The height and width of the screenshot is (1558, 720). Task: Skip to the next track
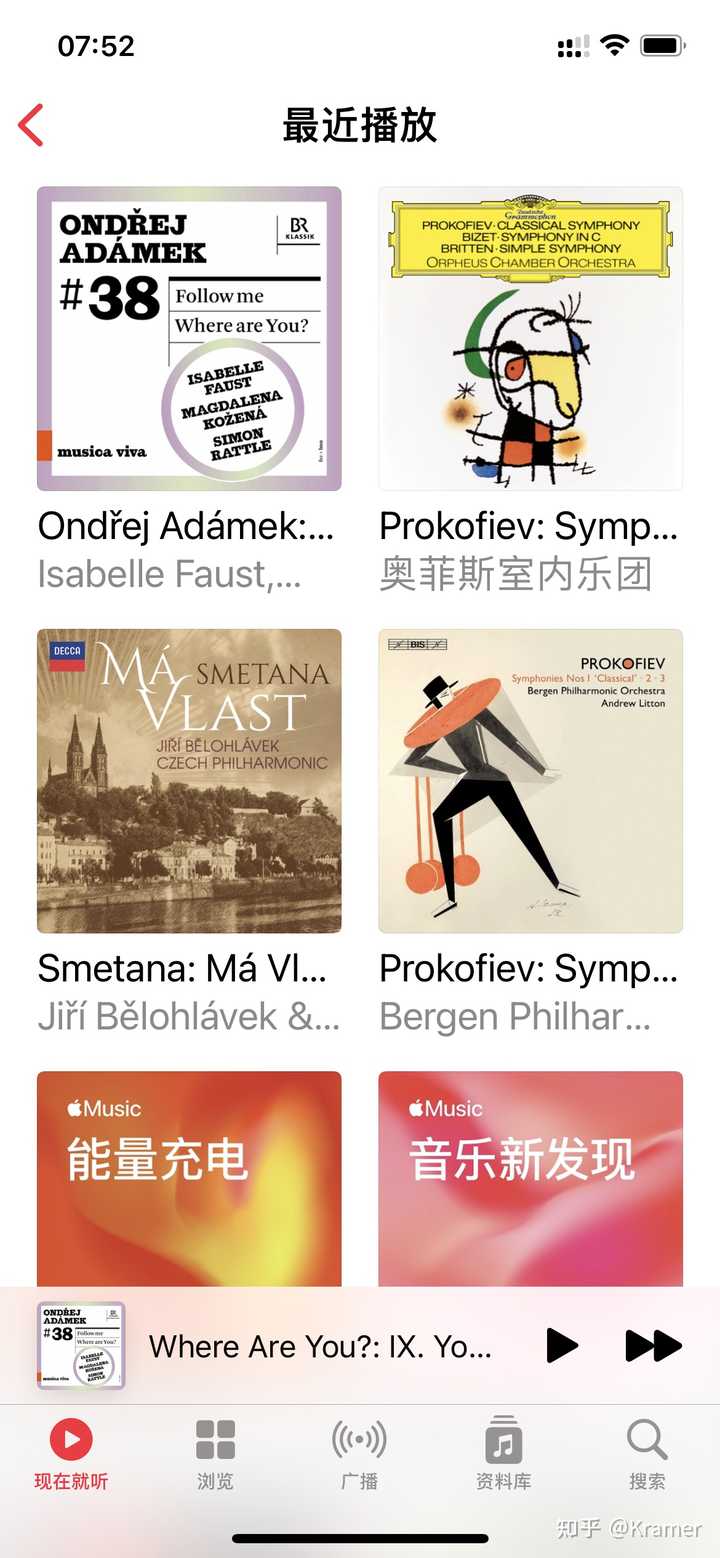pyautogui.click(x=652, y=1346)
